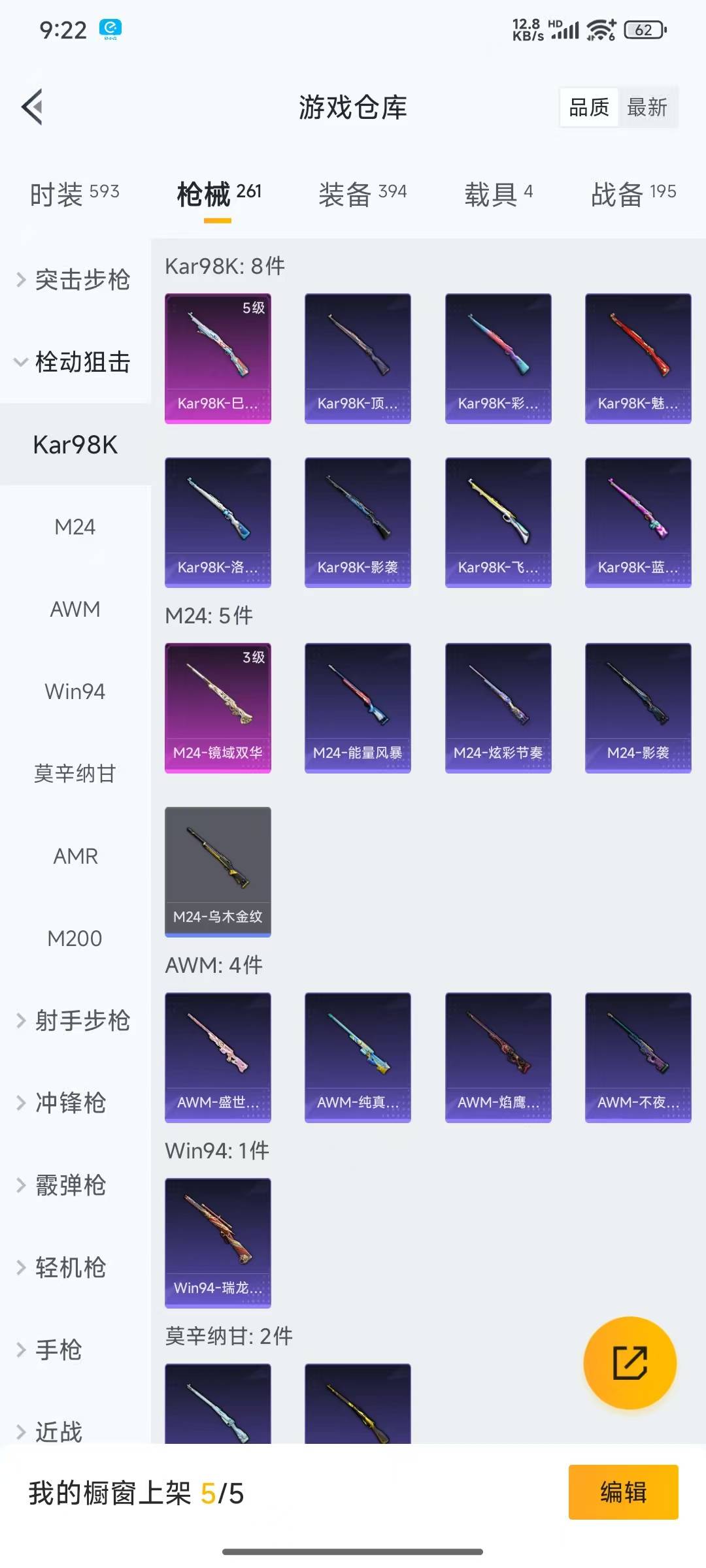Open the AWM-纯真 skin tile
This screenshot has width=706, height=1568.
click(358, 1057)
